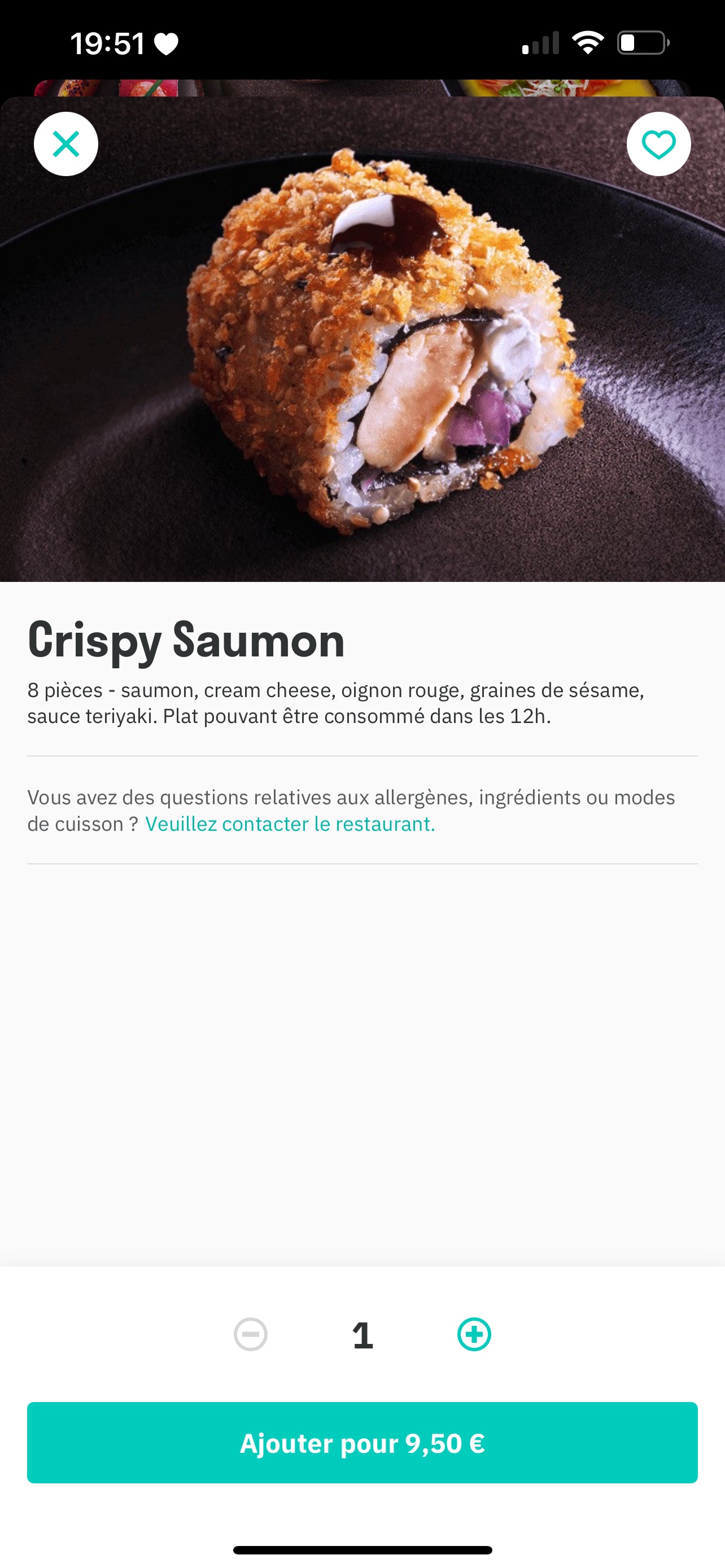
Task: Add Crispy Saumon to favorites with heart
Action: coord(658,144)
